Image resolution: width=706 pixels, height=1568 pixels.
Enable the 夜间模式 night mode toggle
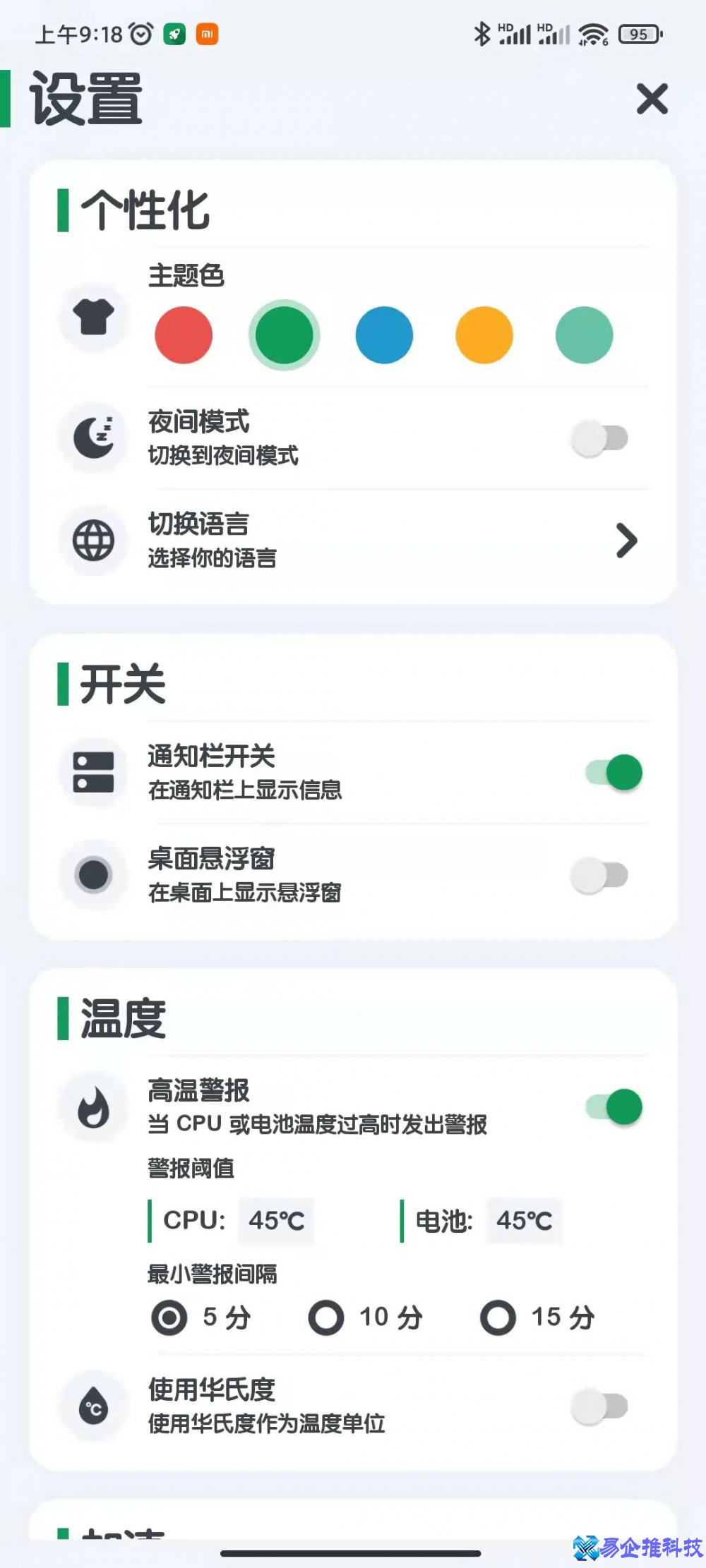point(599,438)
